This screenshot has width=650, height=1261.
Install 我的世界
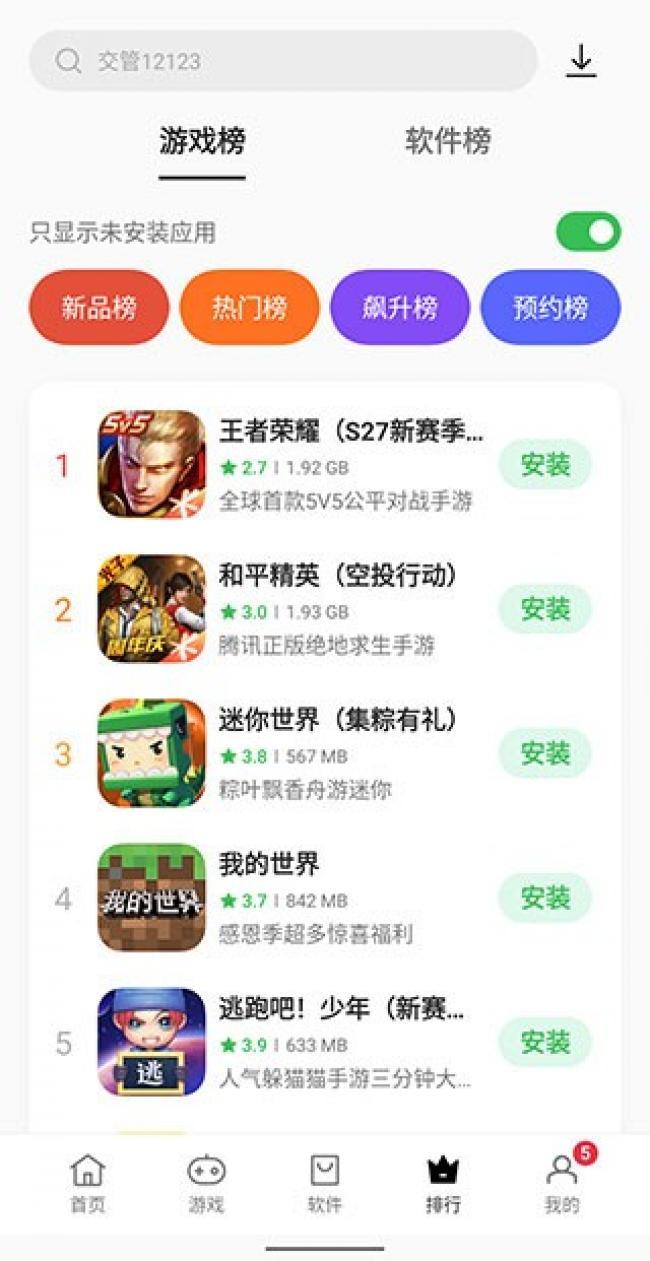[x=545, y=897]
